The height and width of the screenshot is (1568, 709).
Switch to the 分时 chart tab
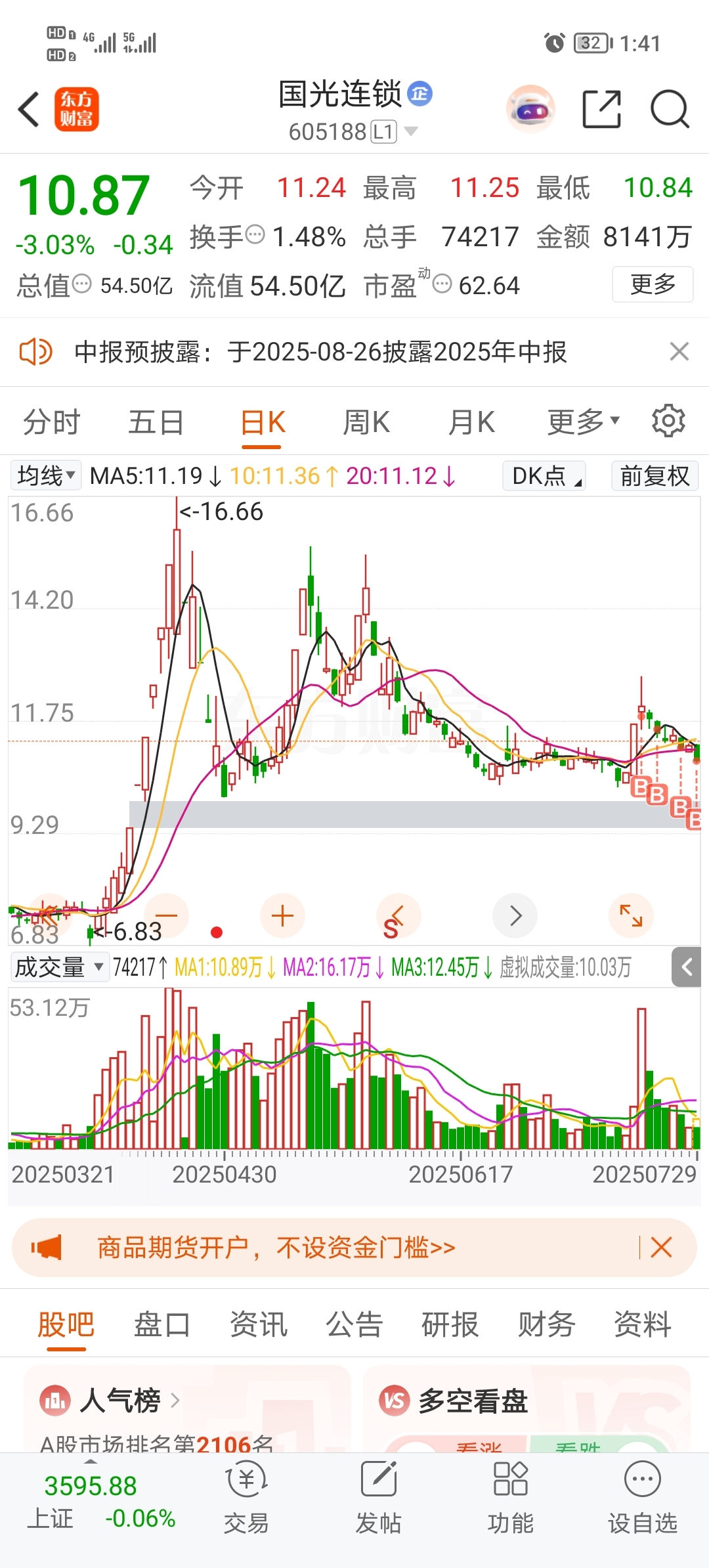[x=51, y=422]
